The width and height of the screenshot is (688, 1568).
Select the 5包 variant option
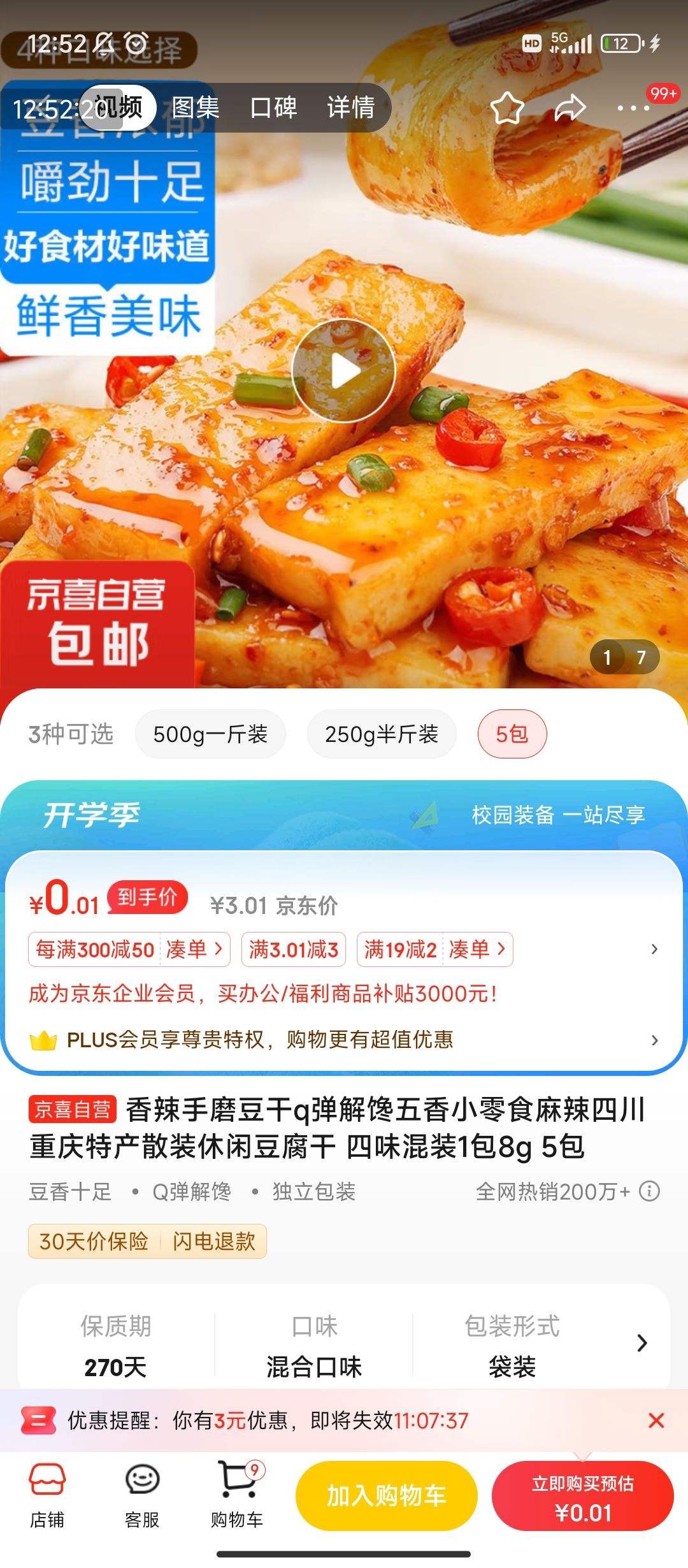512,734
